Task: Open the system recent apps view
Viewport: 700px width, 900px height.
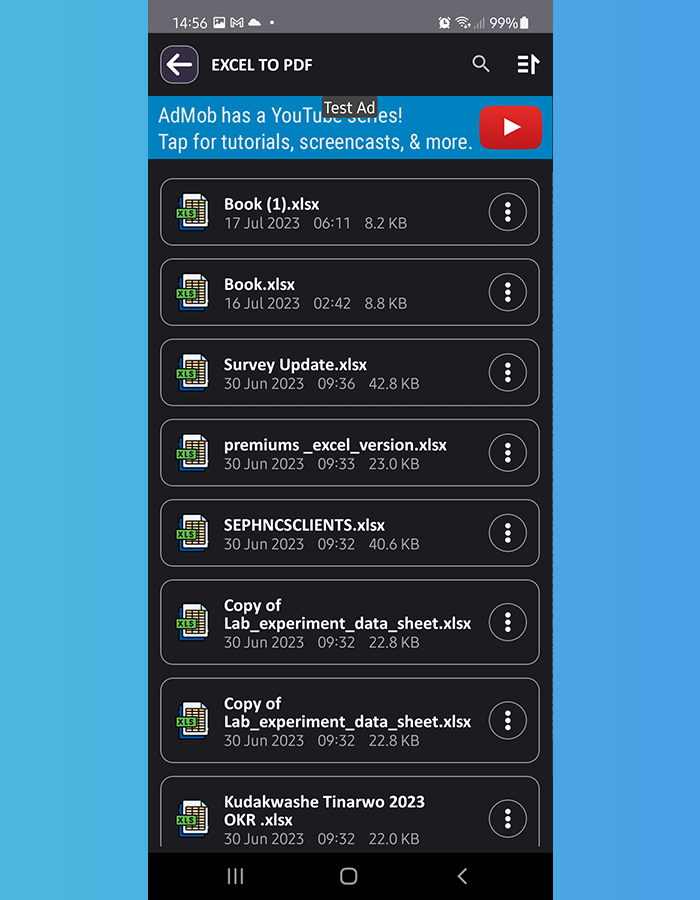Action: pos(236,876)
